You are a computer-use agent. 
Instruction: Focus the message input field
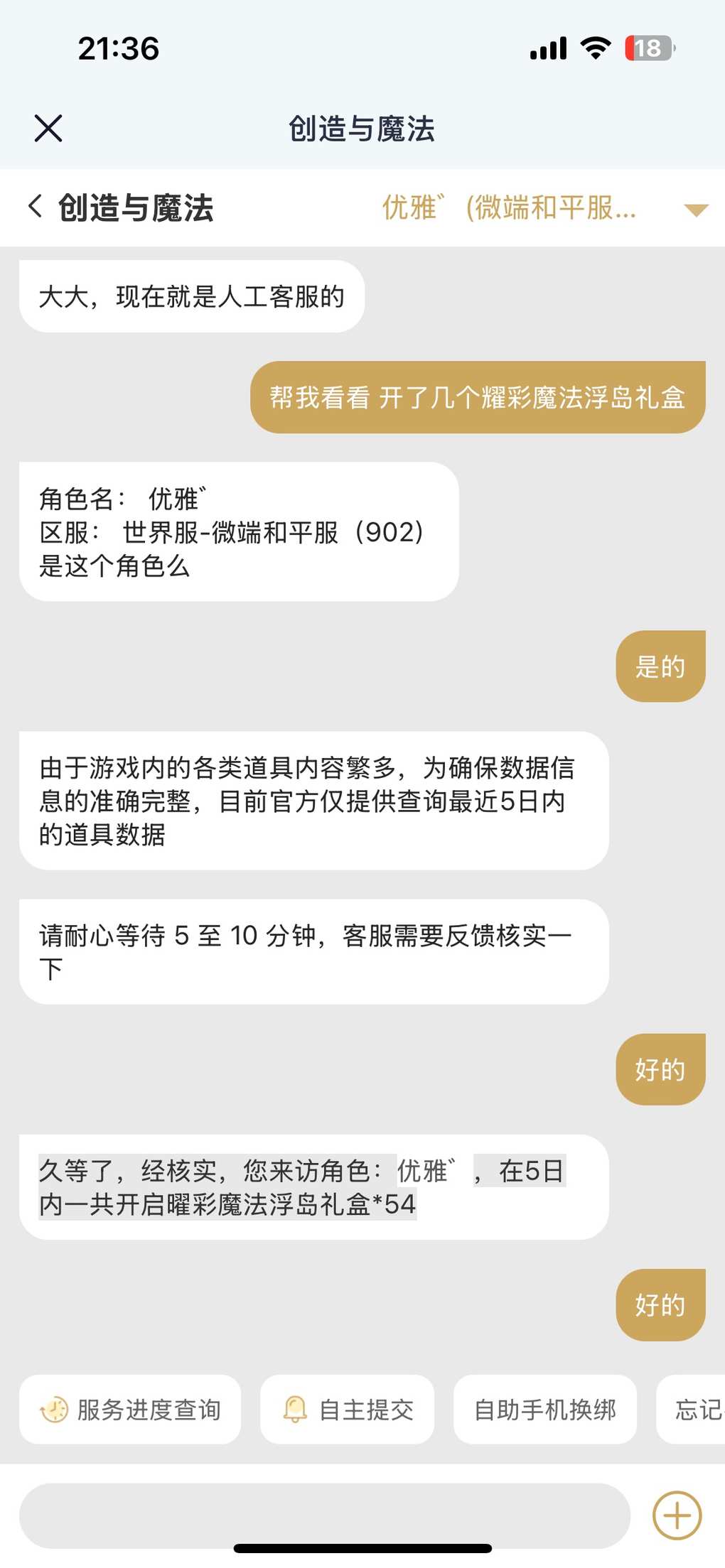coord(324,1515)
